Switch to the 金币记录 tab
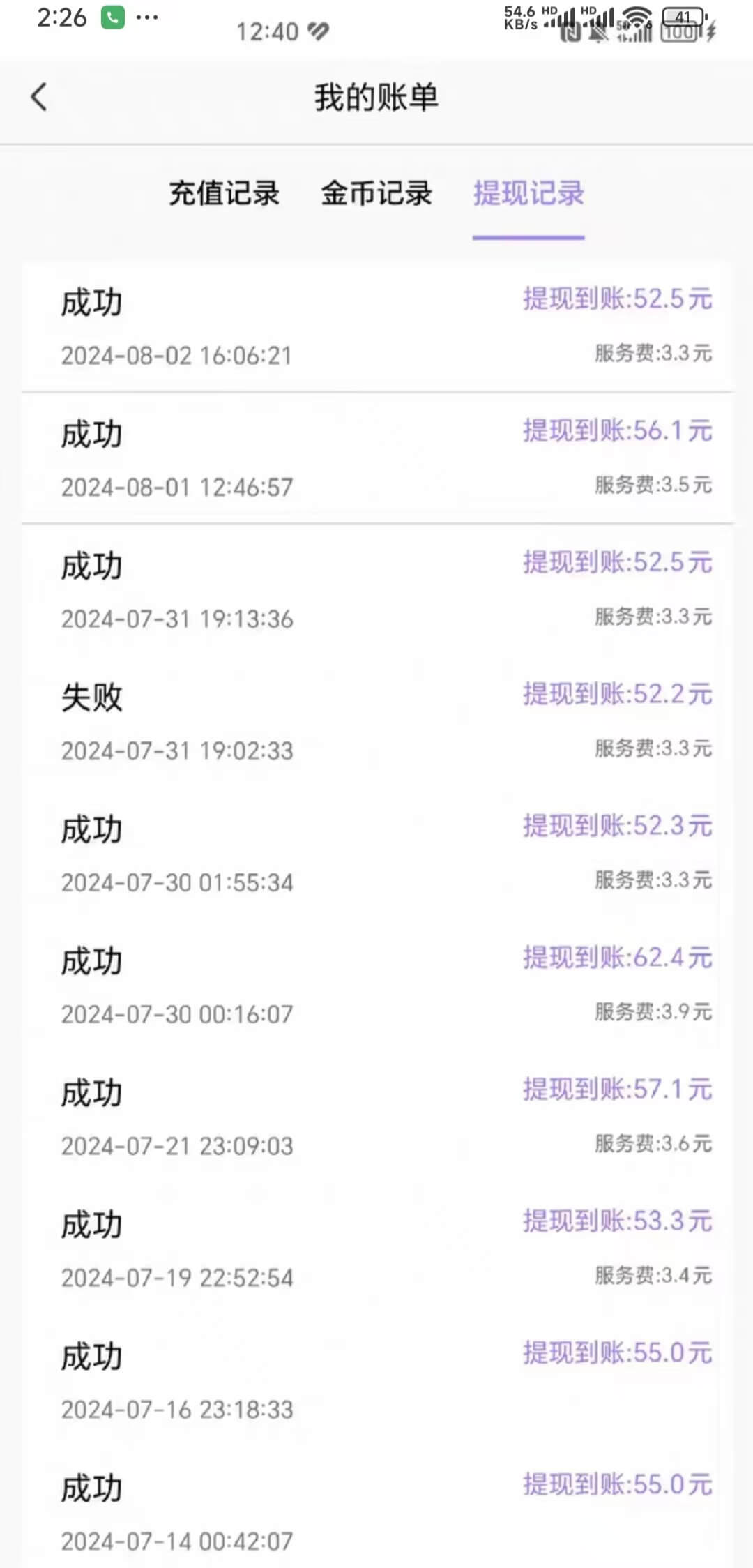The image size is (753, 1568). pyautogui.click(x=376, y=195)
